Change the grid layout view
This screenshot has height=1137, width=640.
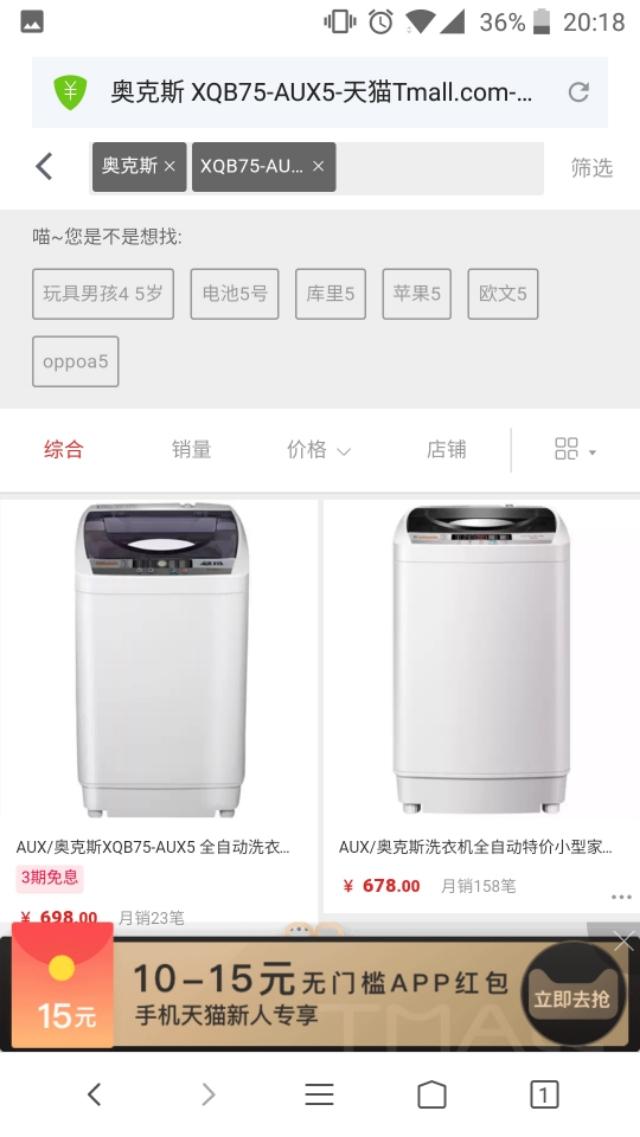[x=575, y=450]
